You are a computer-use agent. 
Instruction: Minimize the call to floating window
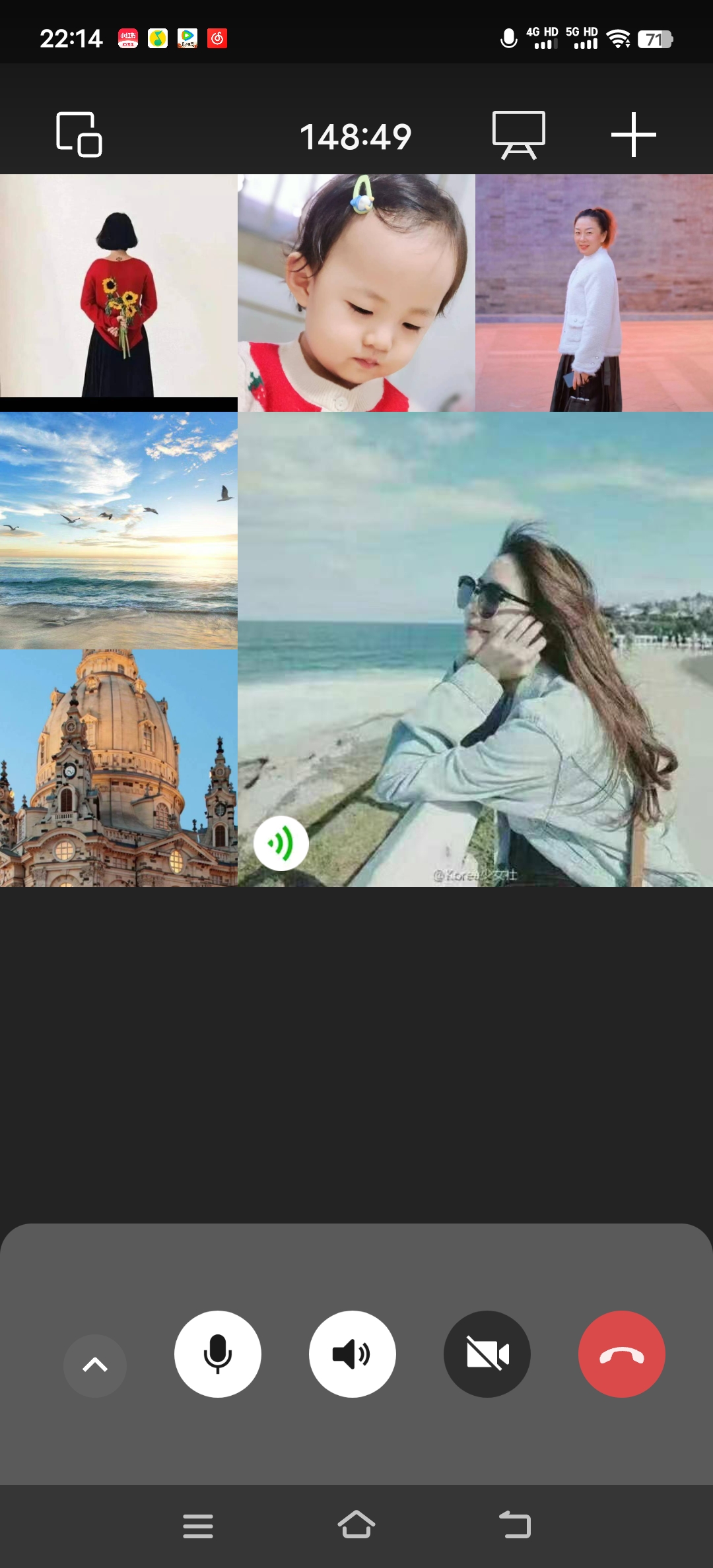tap(79, 135)
